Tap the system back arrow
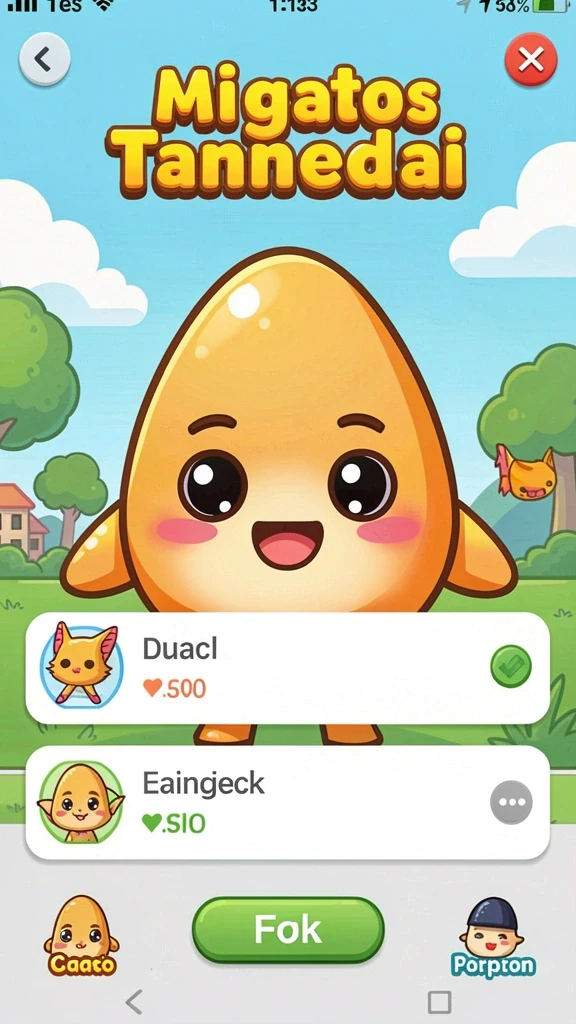This screenshot has width=576, height=1024. click(134, 1001)
